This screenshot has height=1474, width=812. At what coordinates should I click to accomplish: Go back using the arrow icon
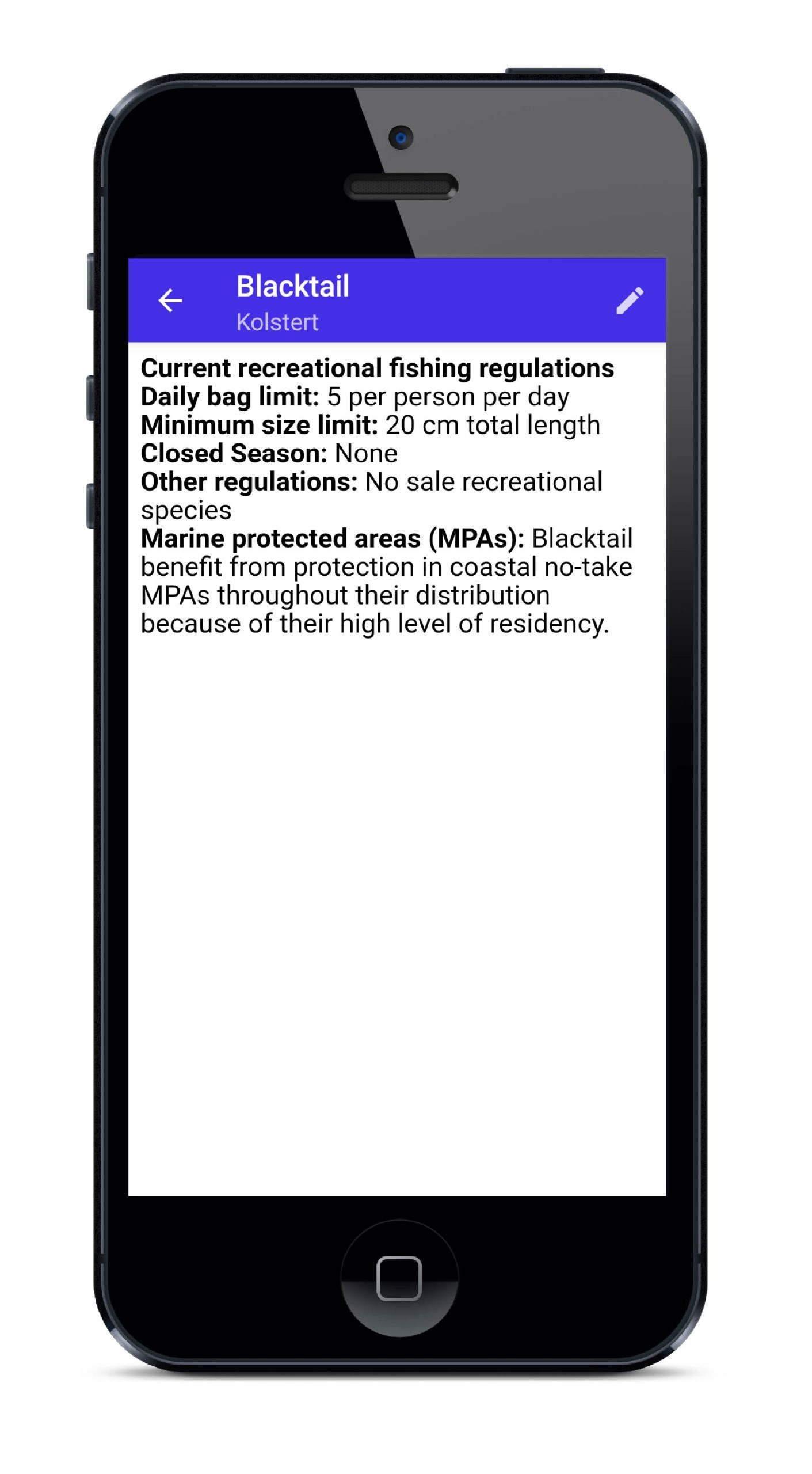click(170, 301)
